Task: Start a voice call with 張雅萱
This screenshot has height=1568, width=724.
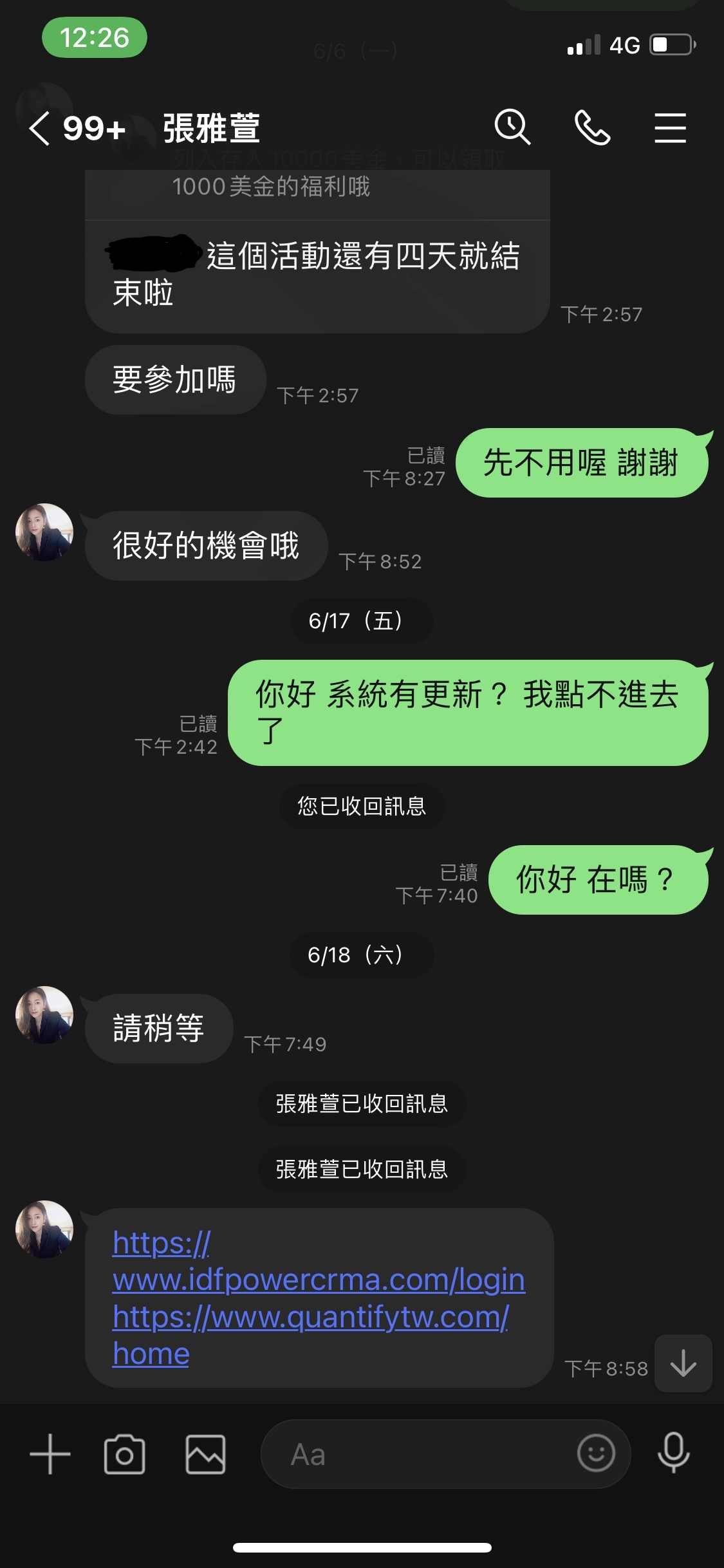Action: pyautogui.click(x=592, y=127)
